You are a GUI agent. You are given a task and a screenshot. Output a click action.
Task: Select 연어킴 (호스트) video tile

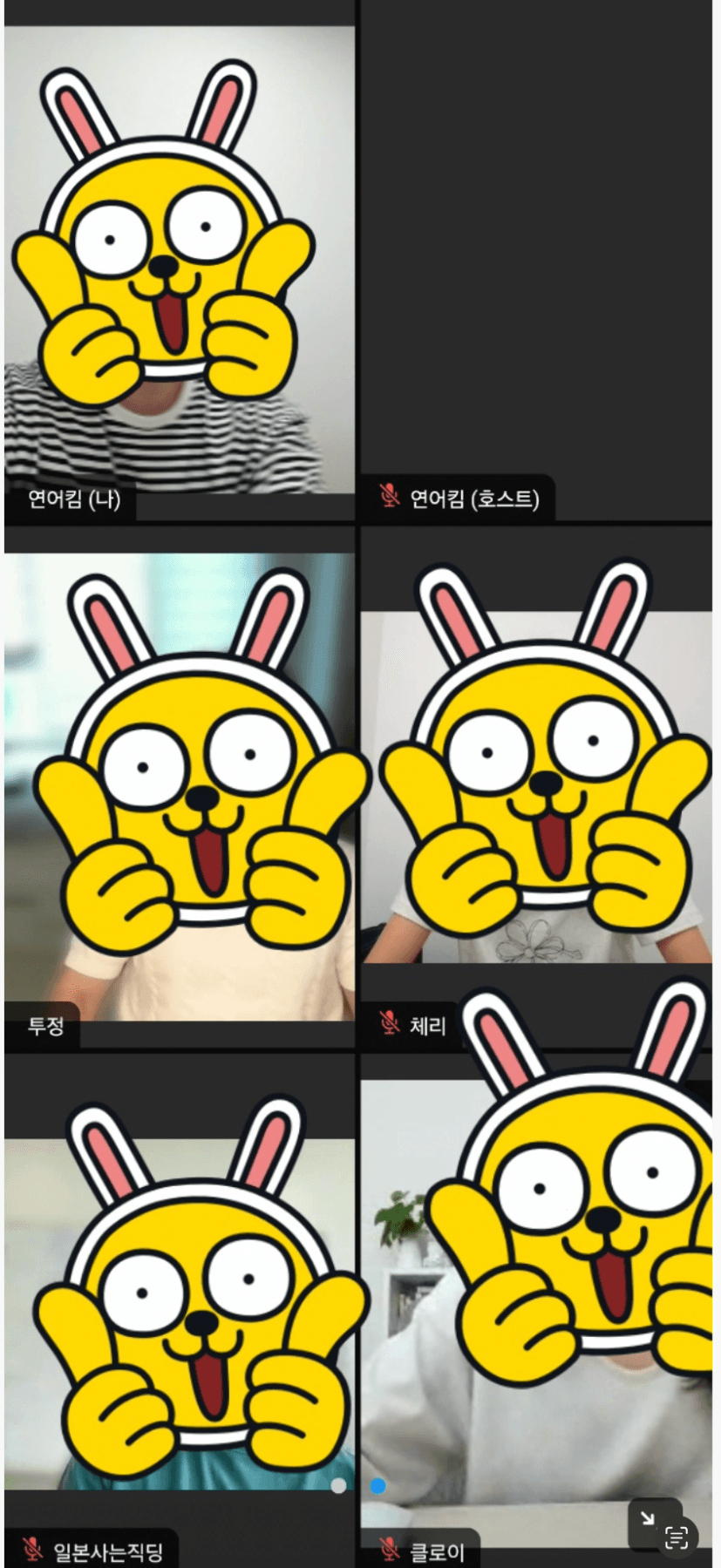[x=535, y=261]
